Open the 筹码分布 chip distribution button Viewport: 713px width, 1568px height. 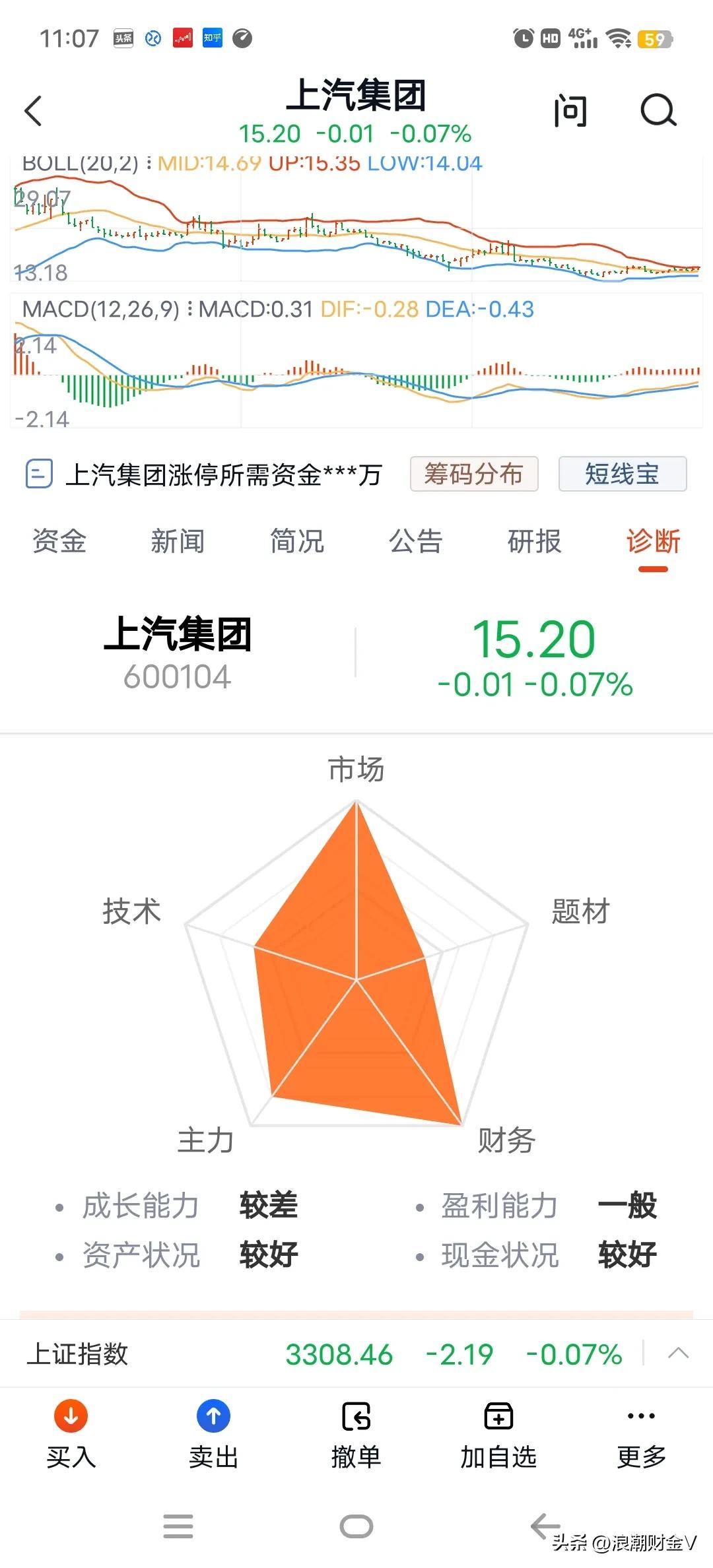coord(474,473)
